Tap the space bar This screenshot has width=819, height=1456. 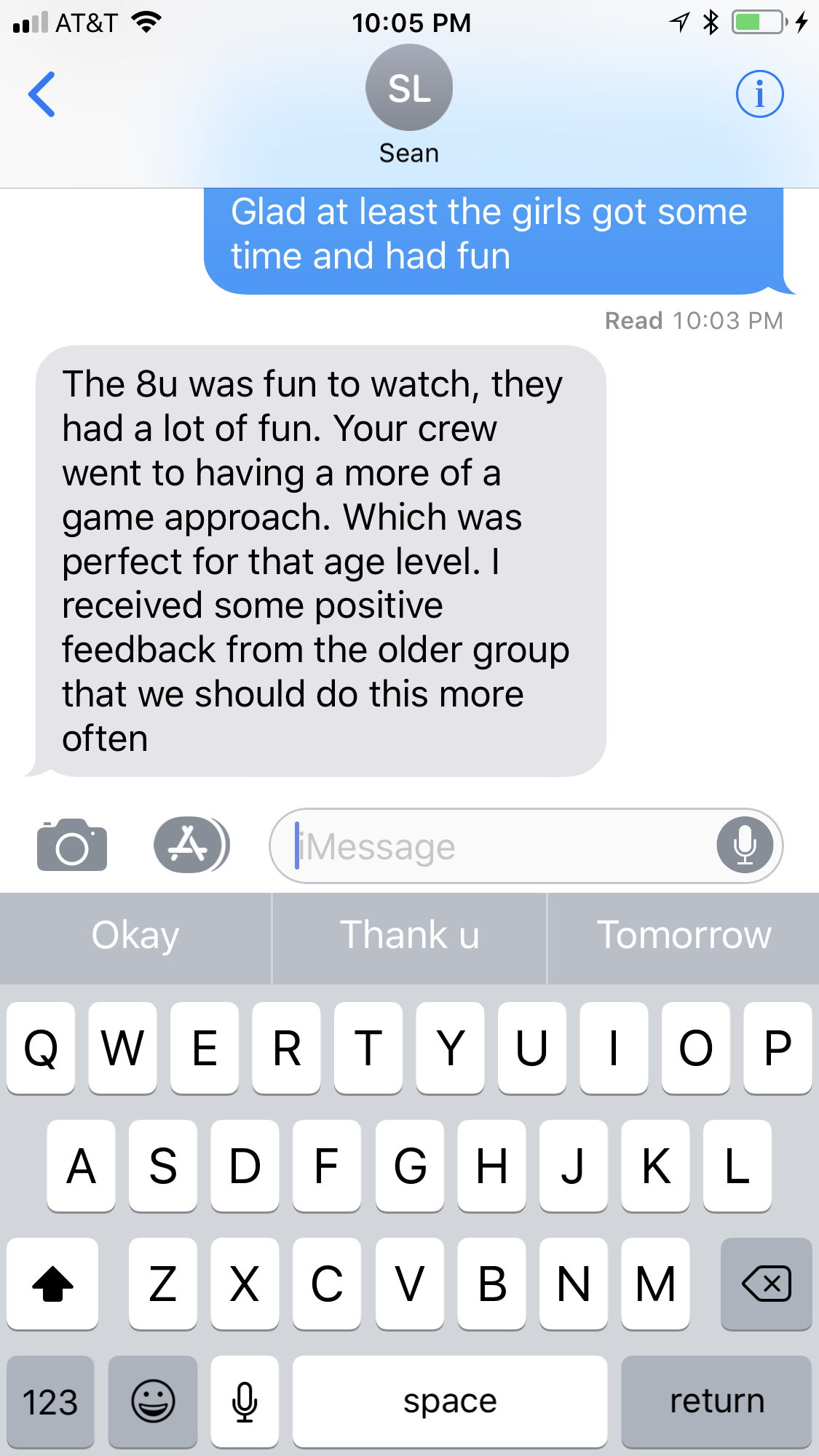(450, 1401)
